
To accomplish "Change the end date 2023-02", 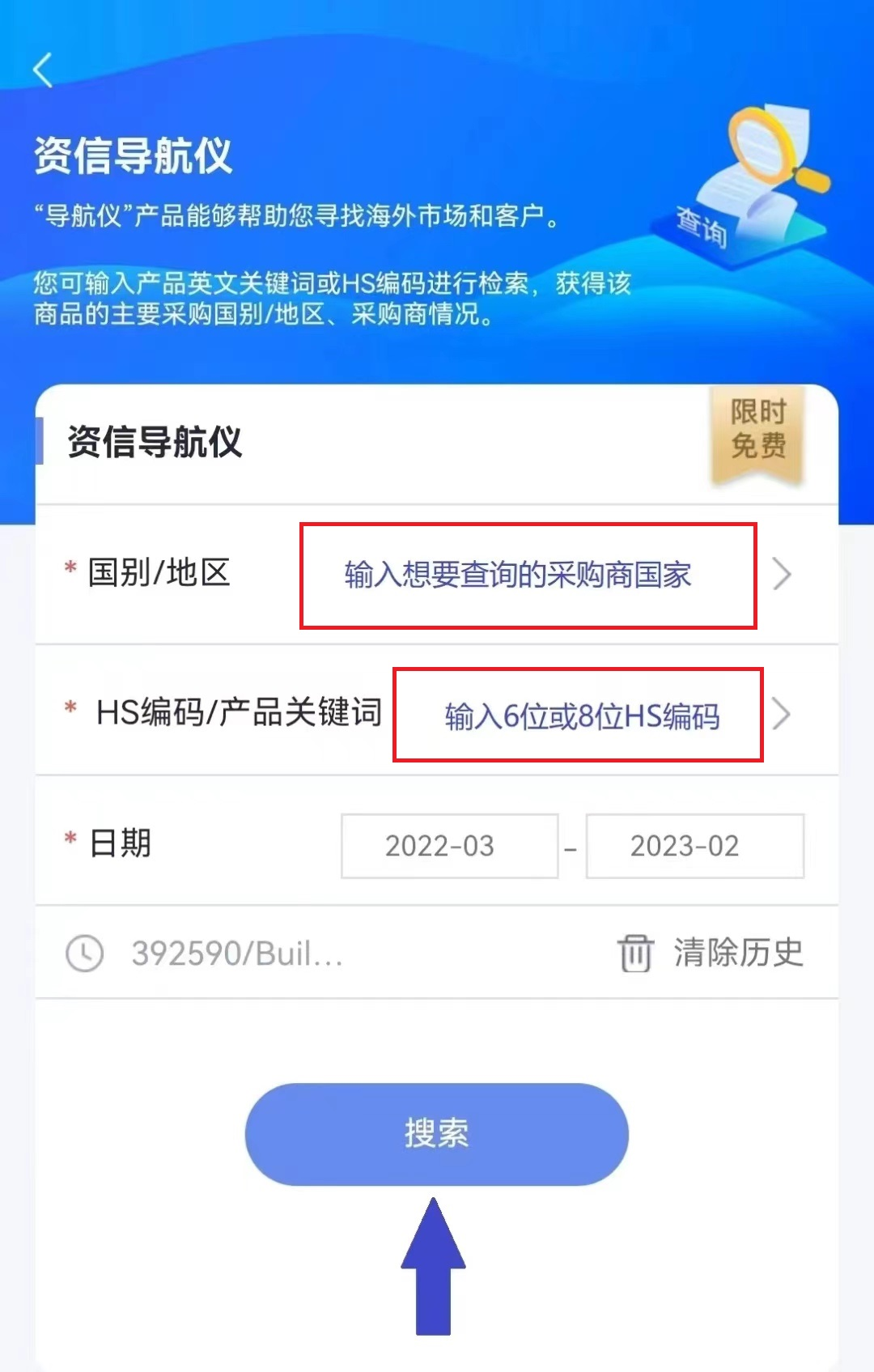I will [x=694, y=846].
